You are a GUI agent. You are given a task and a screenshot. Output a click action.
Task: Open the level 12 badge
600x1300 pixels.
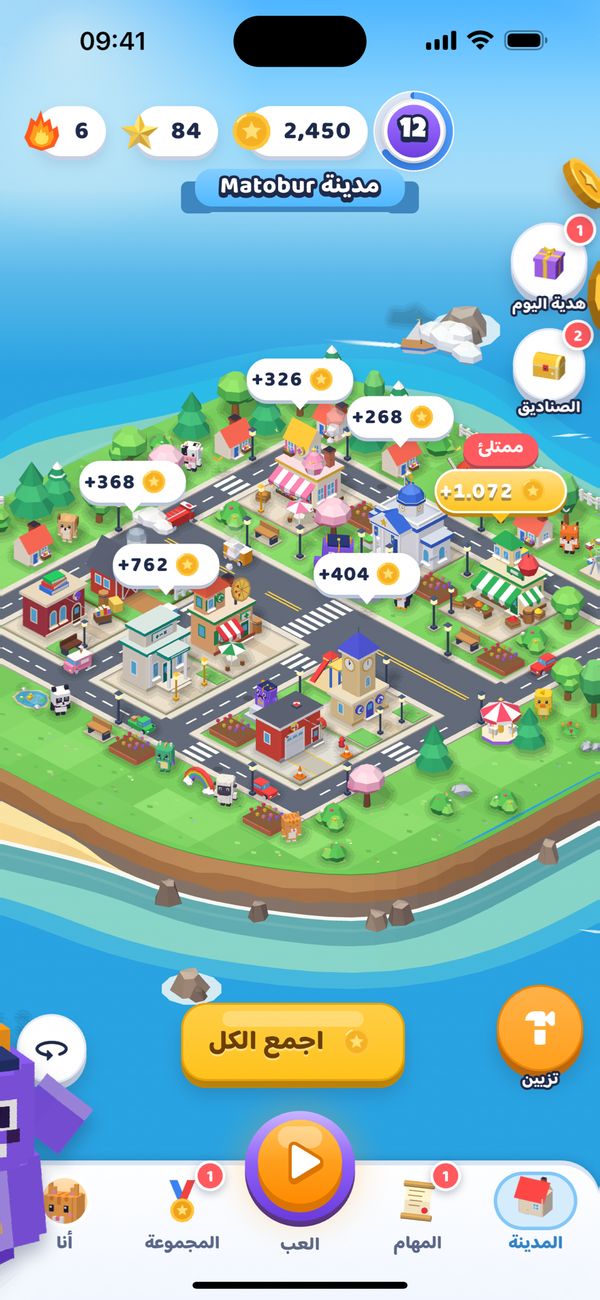point(413,131)
